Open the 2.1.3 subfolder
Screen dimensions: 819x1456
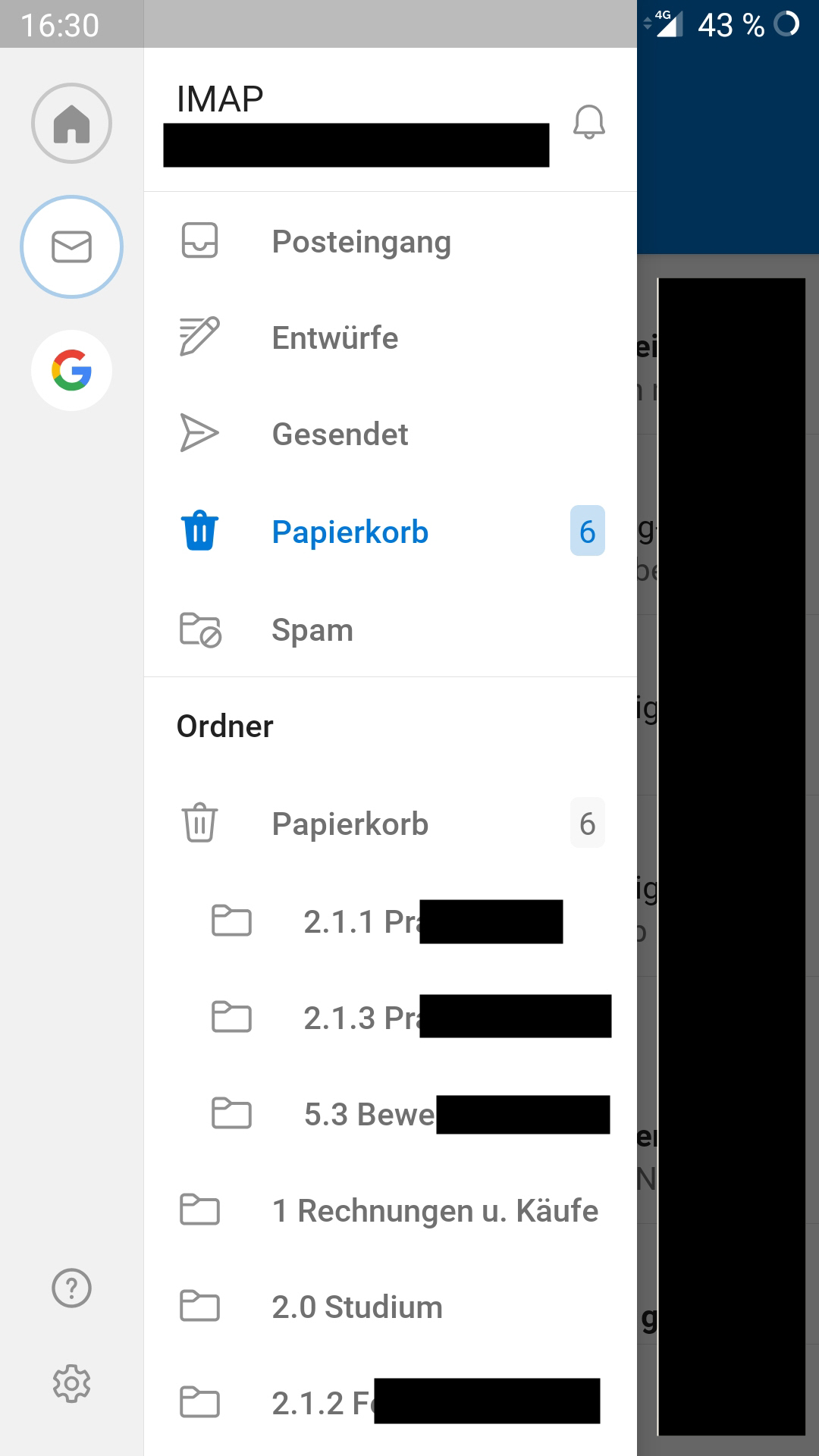[361, 1018]
